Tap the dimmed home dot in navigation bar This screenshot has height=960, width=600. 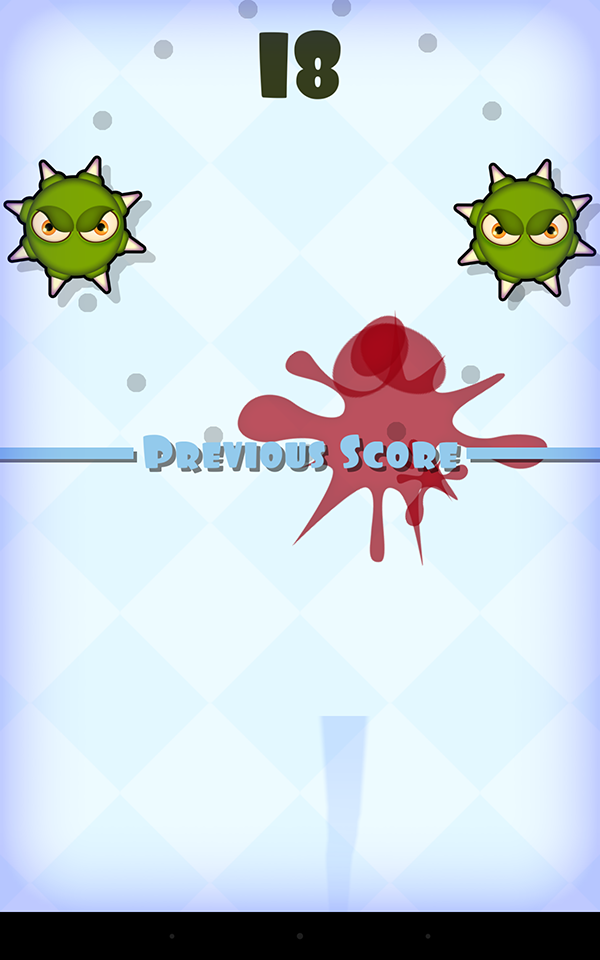300,936
